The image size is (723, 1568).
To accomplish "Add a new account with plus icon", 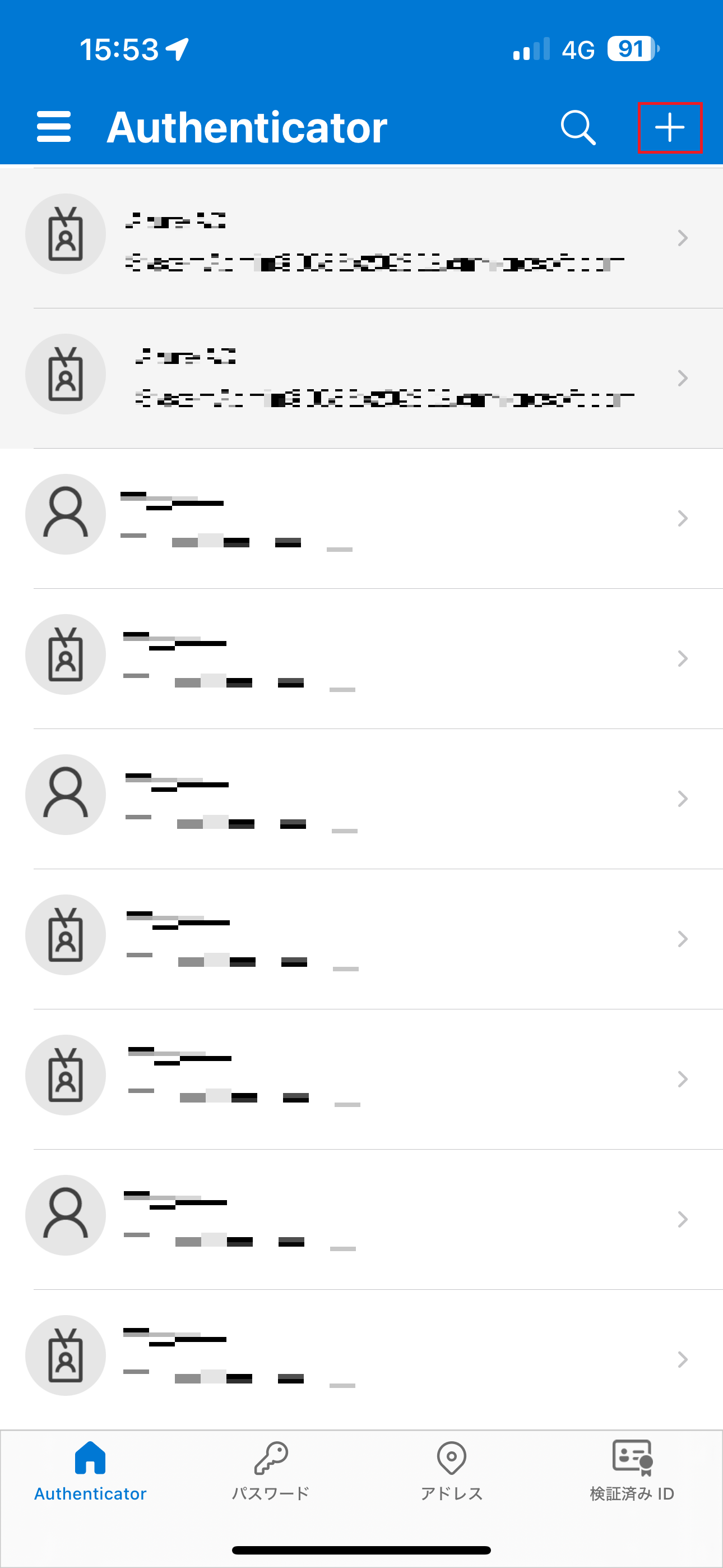I will [x=669, y=127].
